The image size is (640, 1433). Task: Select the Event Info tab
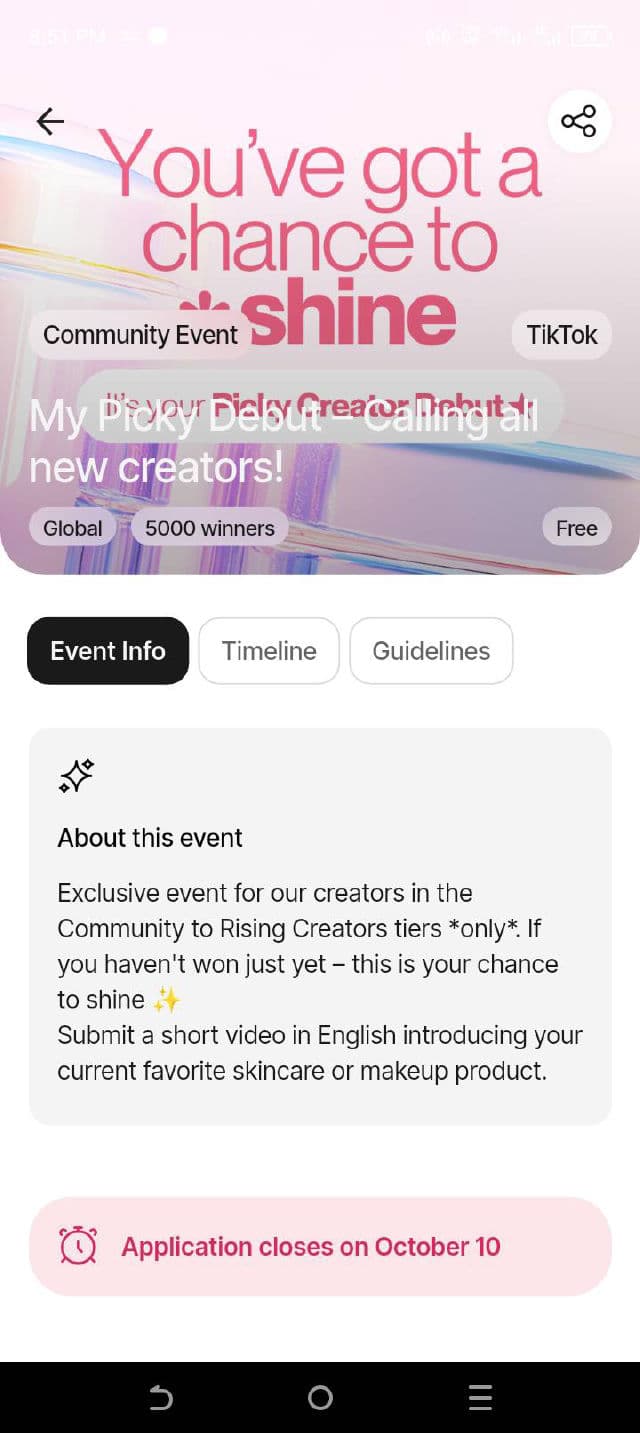[x=108, y=651]
